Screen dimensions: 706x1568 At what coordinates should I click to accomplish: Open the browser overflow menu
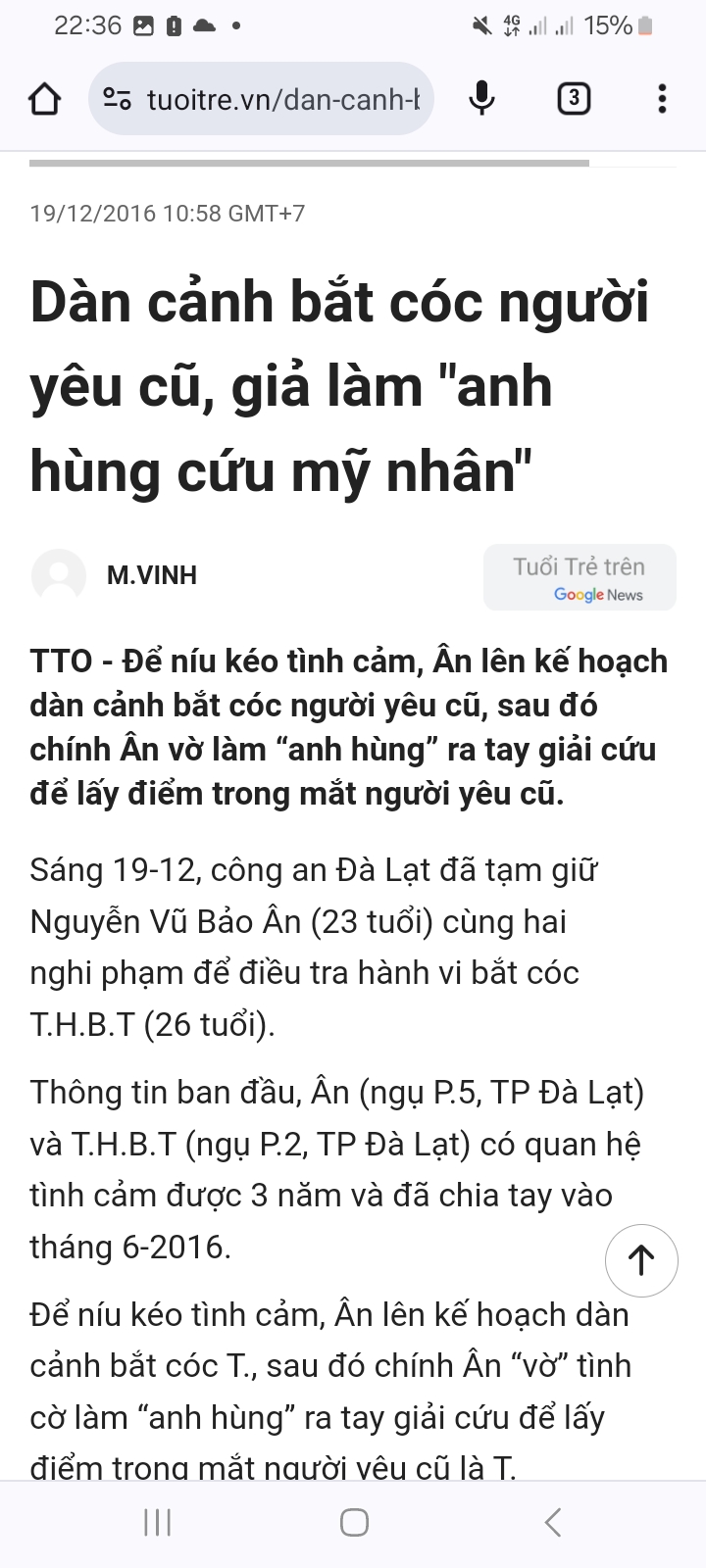pos(662,99)
